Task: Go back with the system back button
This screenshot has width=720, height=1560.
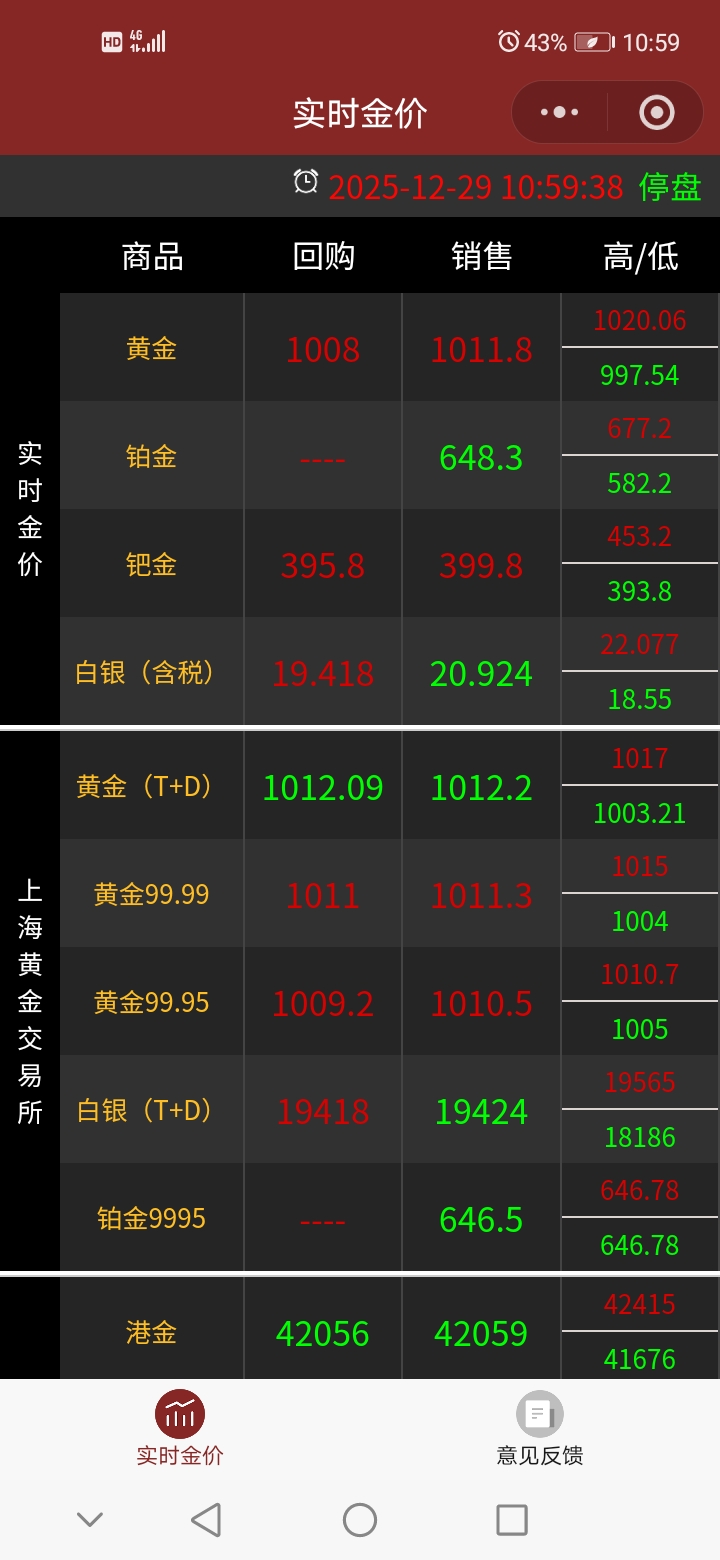Action: [206, 1520]
